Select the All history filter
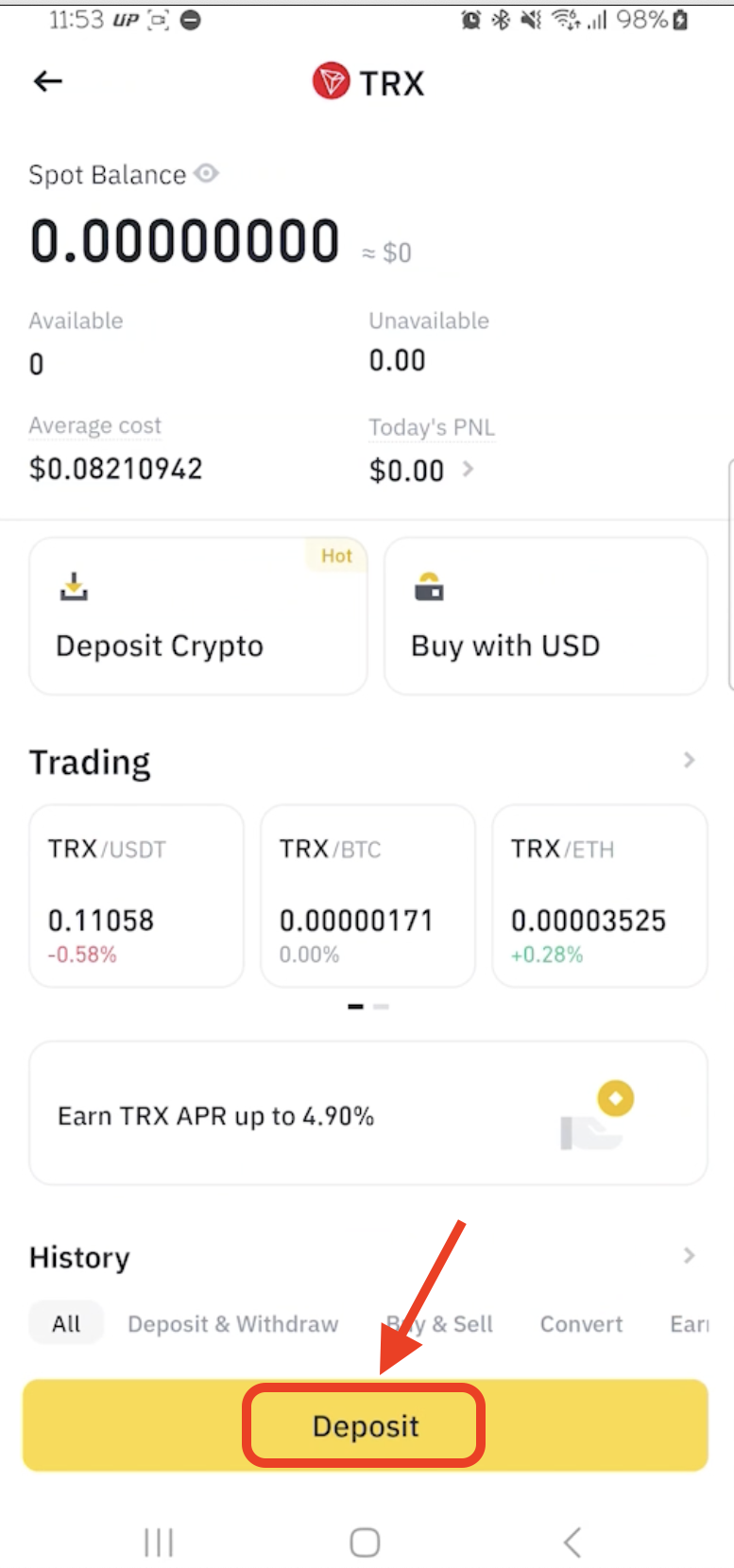The width and height of the screenshot is (734, 1568). pyautogui.click(x=66, y=1323)
